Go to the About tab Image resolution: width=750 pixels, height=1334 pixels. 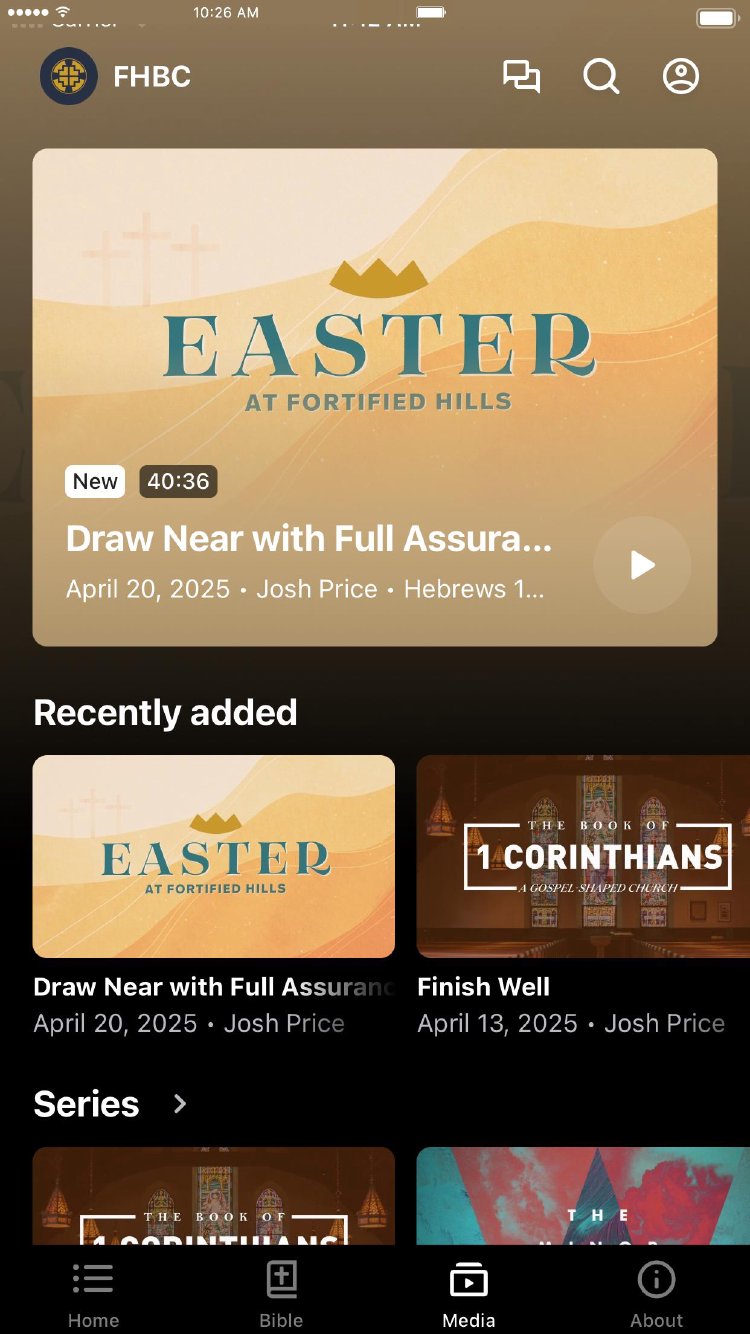coord(656,1293)
